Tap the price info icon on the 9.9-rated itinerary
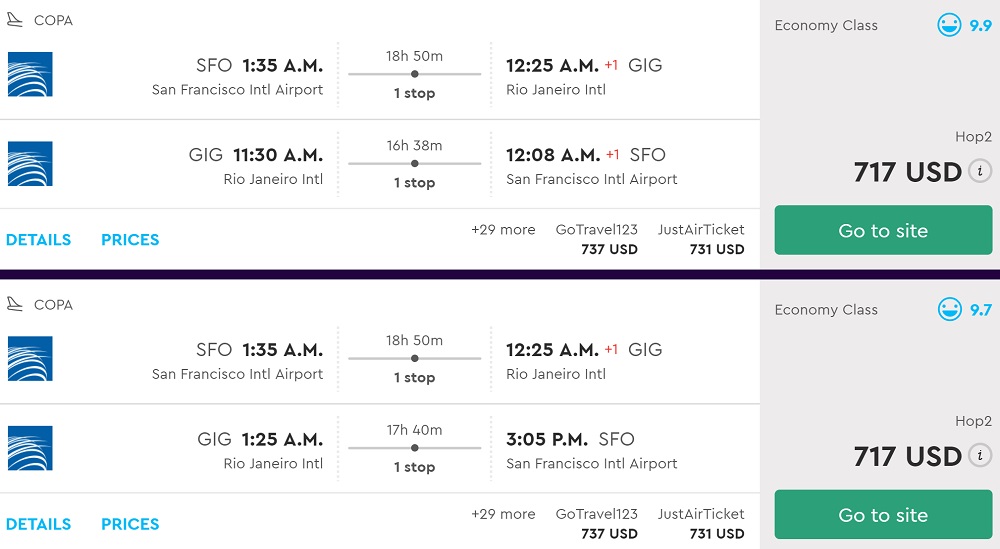Viewport: 1000px width, 549px height. [x=981, y=172]
